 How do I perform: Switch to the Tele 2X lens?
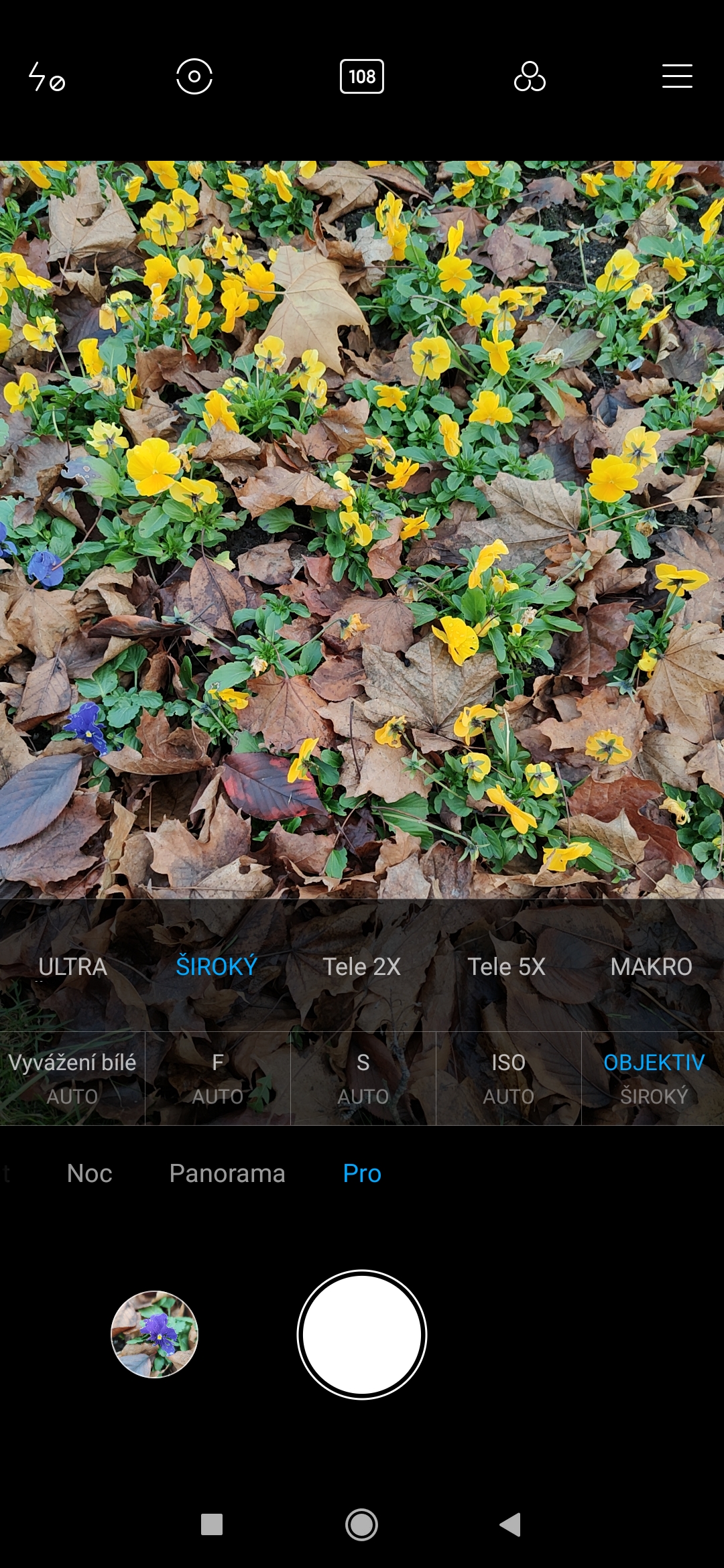pos(362,966)
